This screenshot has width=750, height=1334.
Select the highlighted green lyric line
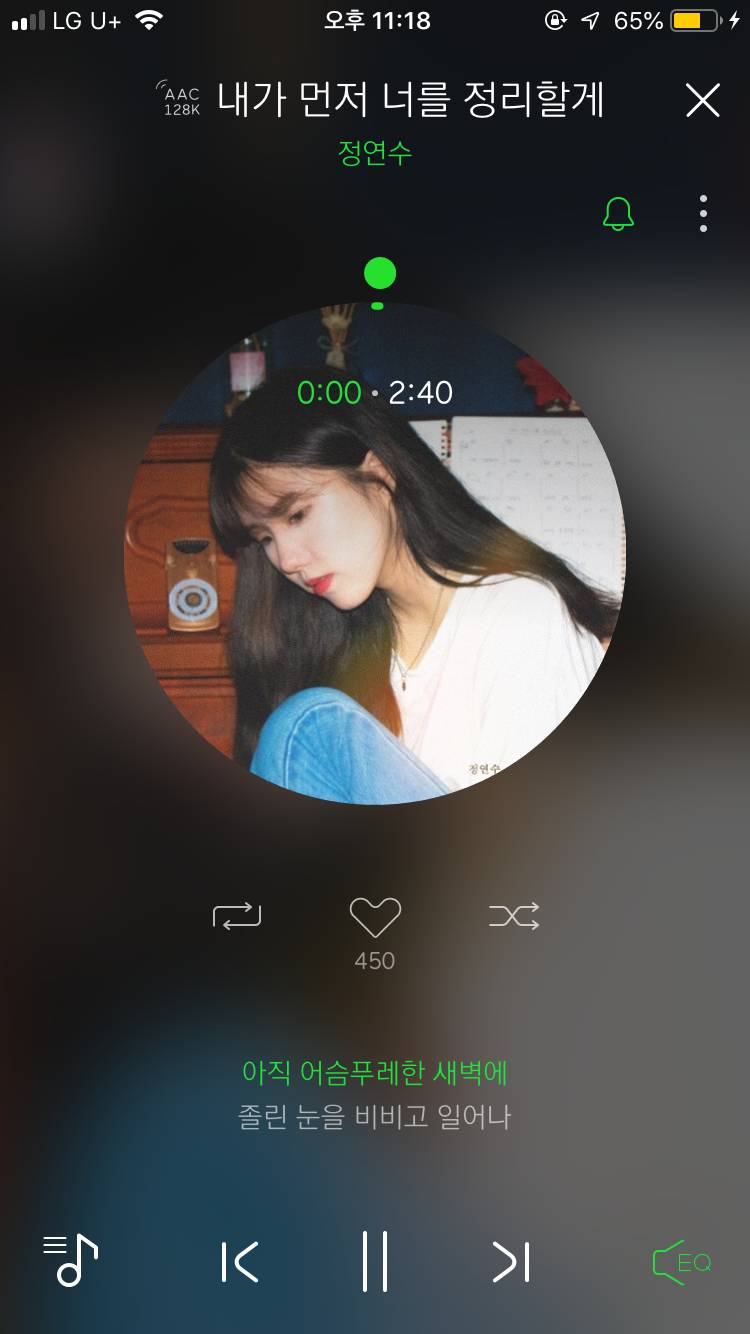[375, 1075]
